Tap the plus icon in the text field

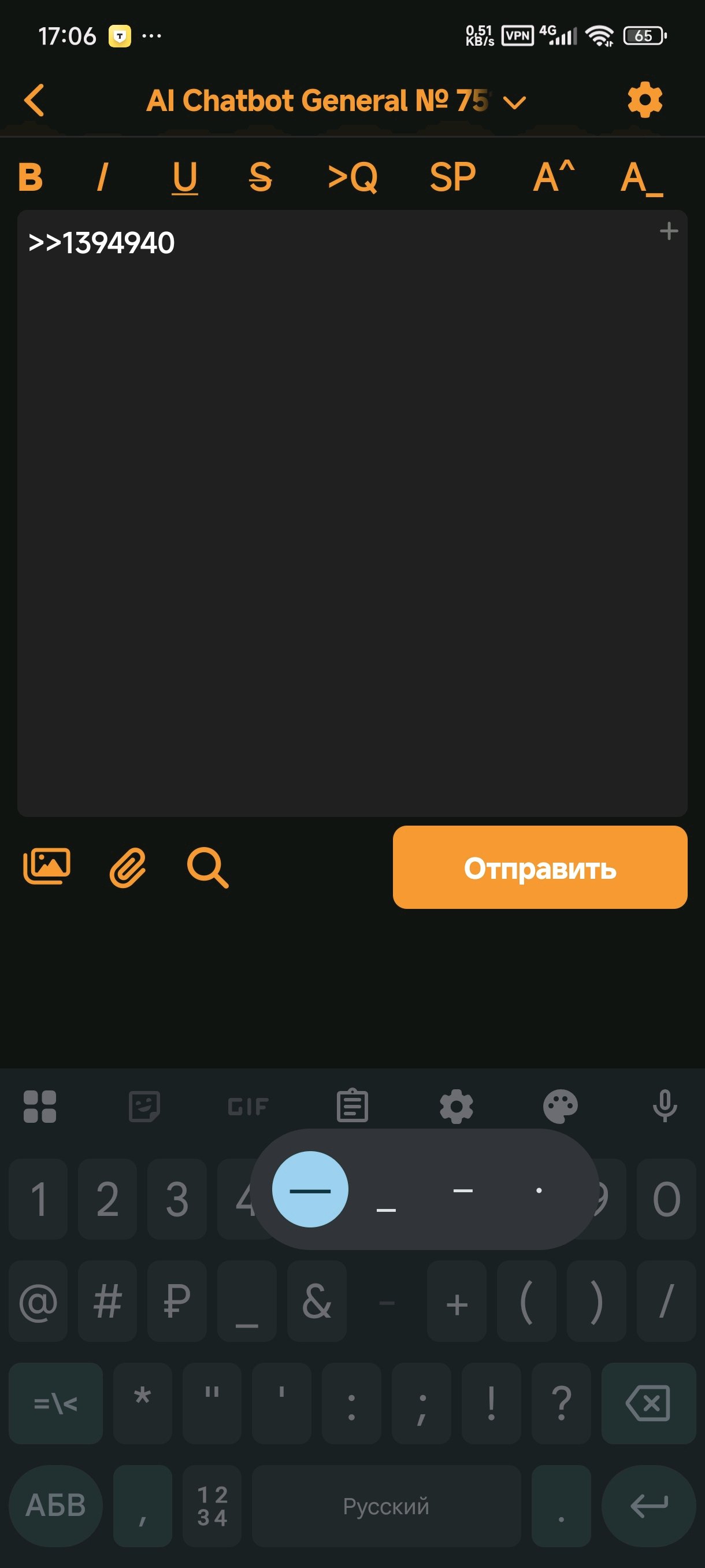tap(669, 231)
